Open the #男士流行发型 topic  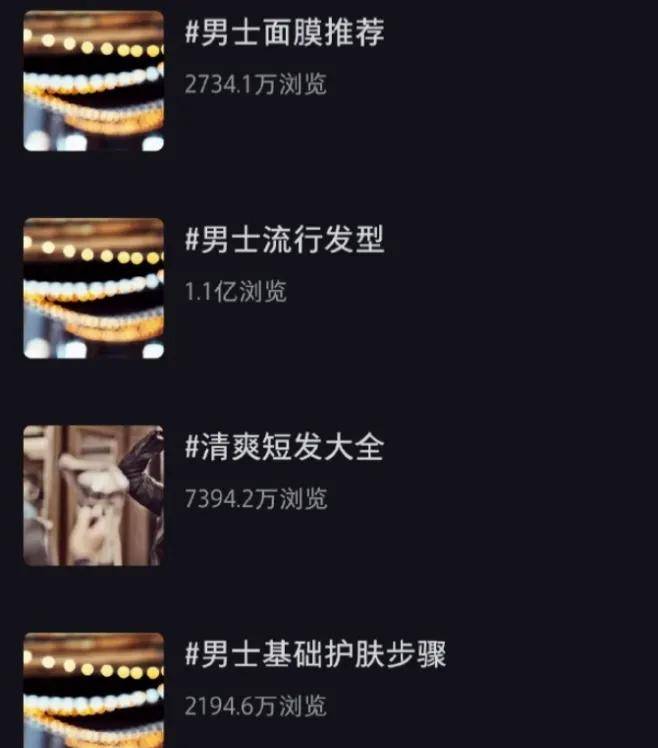coord(285,241)
